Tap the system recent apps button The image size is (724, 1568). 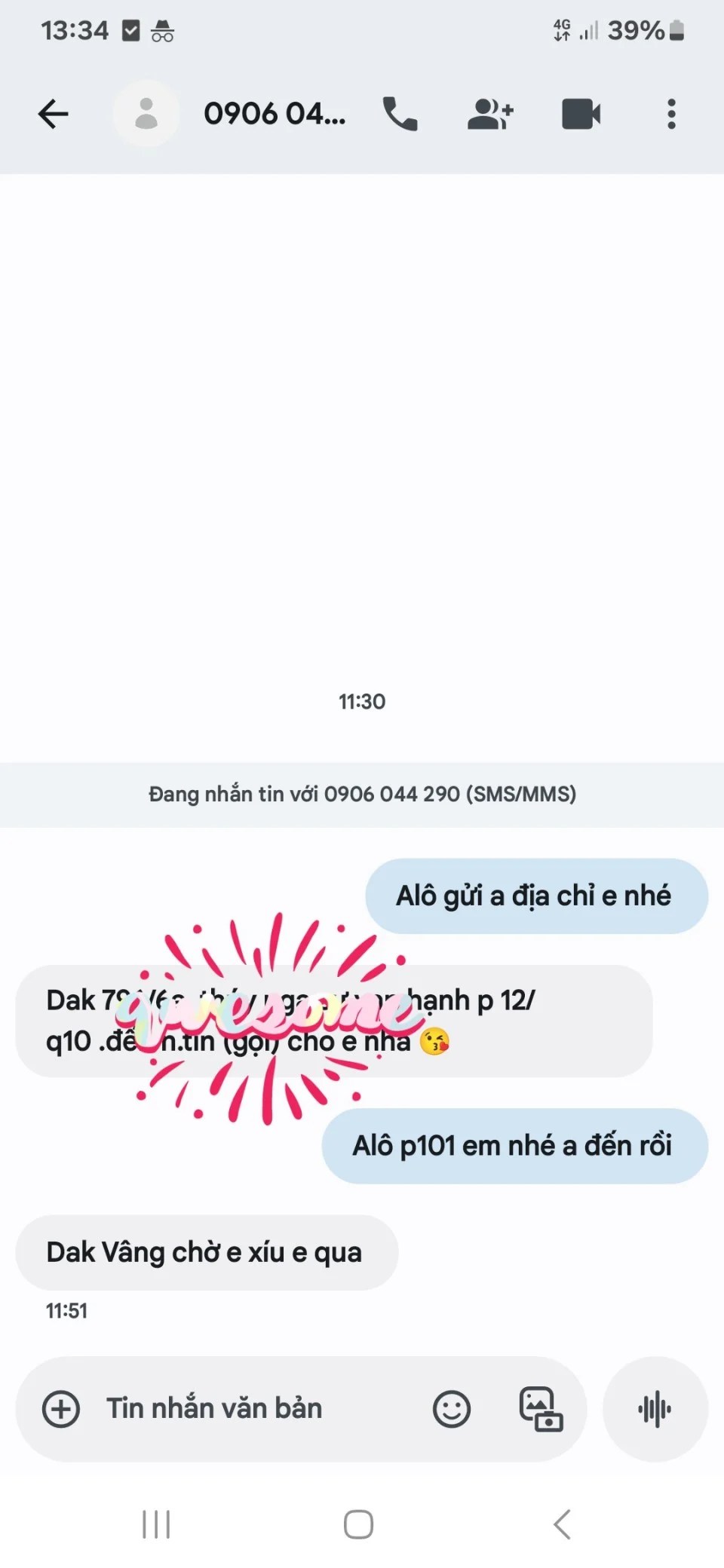pos(156,1524)
